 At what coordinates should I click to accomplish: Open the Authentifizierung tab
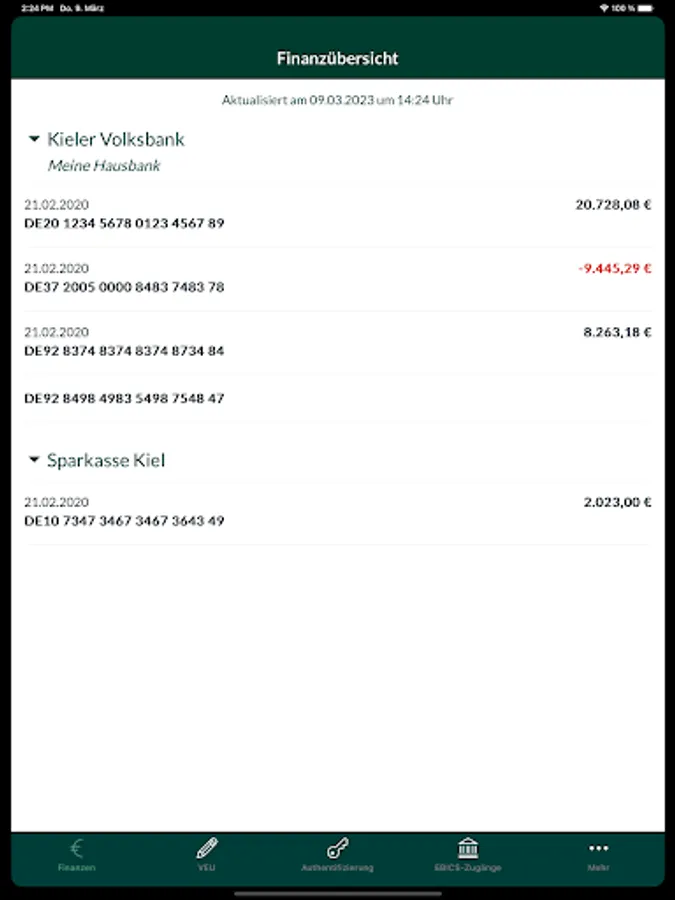click(x=337, y=855)
